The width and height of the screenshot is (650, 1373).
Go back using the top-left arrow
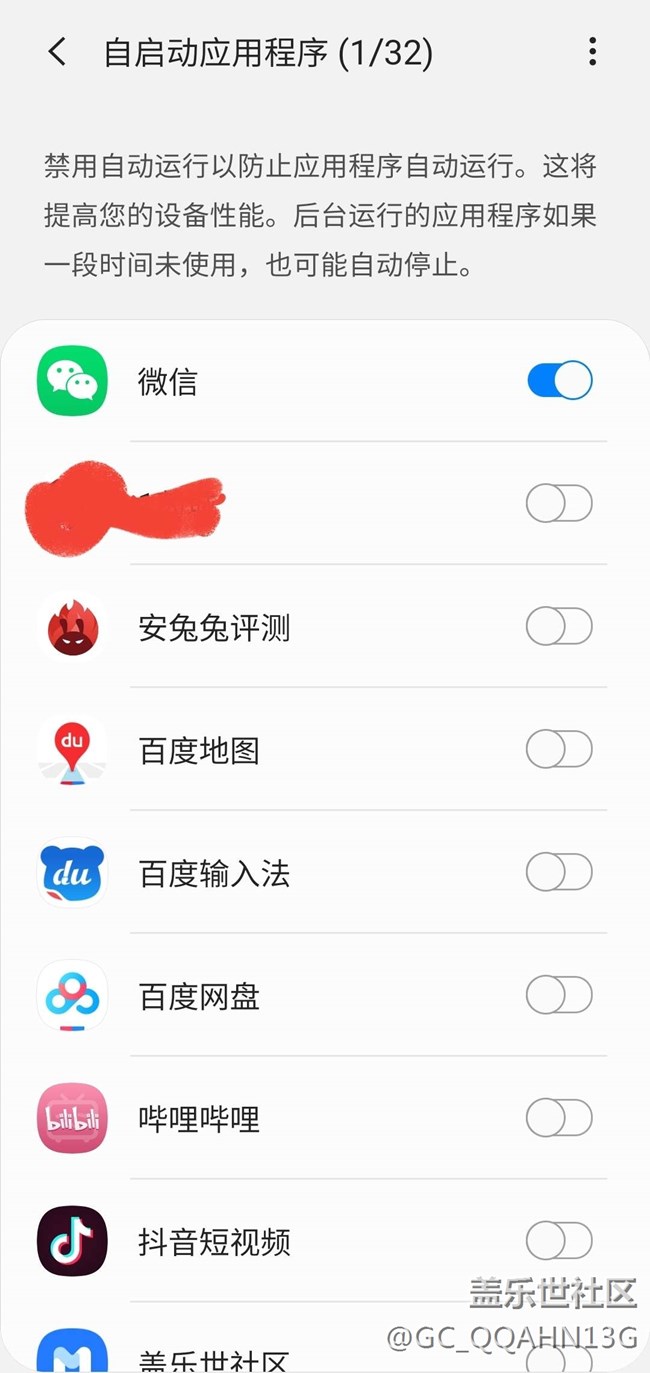58,52
